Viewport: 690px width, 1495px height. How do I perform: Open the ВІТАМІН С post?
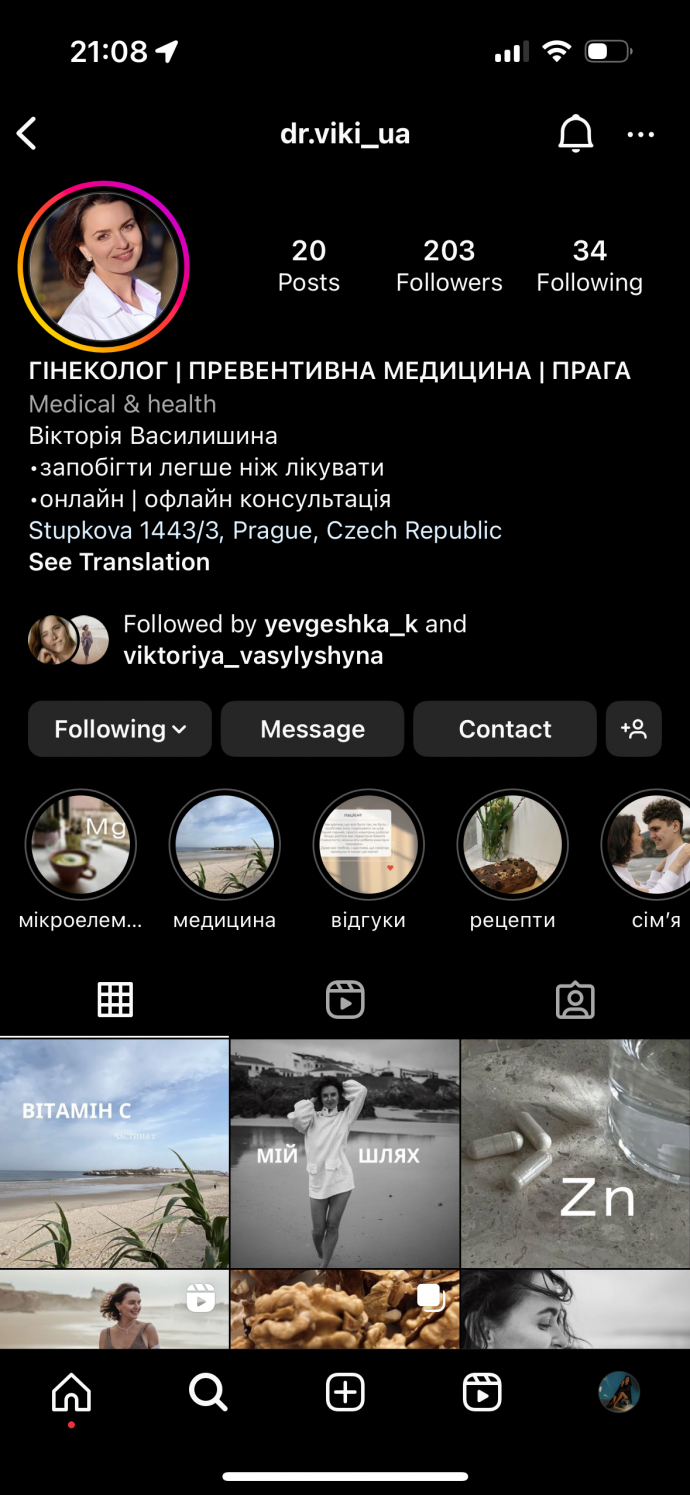tap(114, 1153)
